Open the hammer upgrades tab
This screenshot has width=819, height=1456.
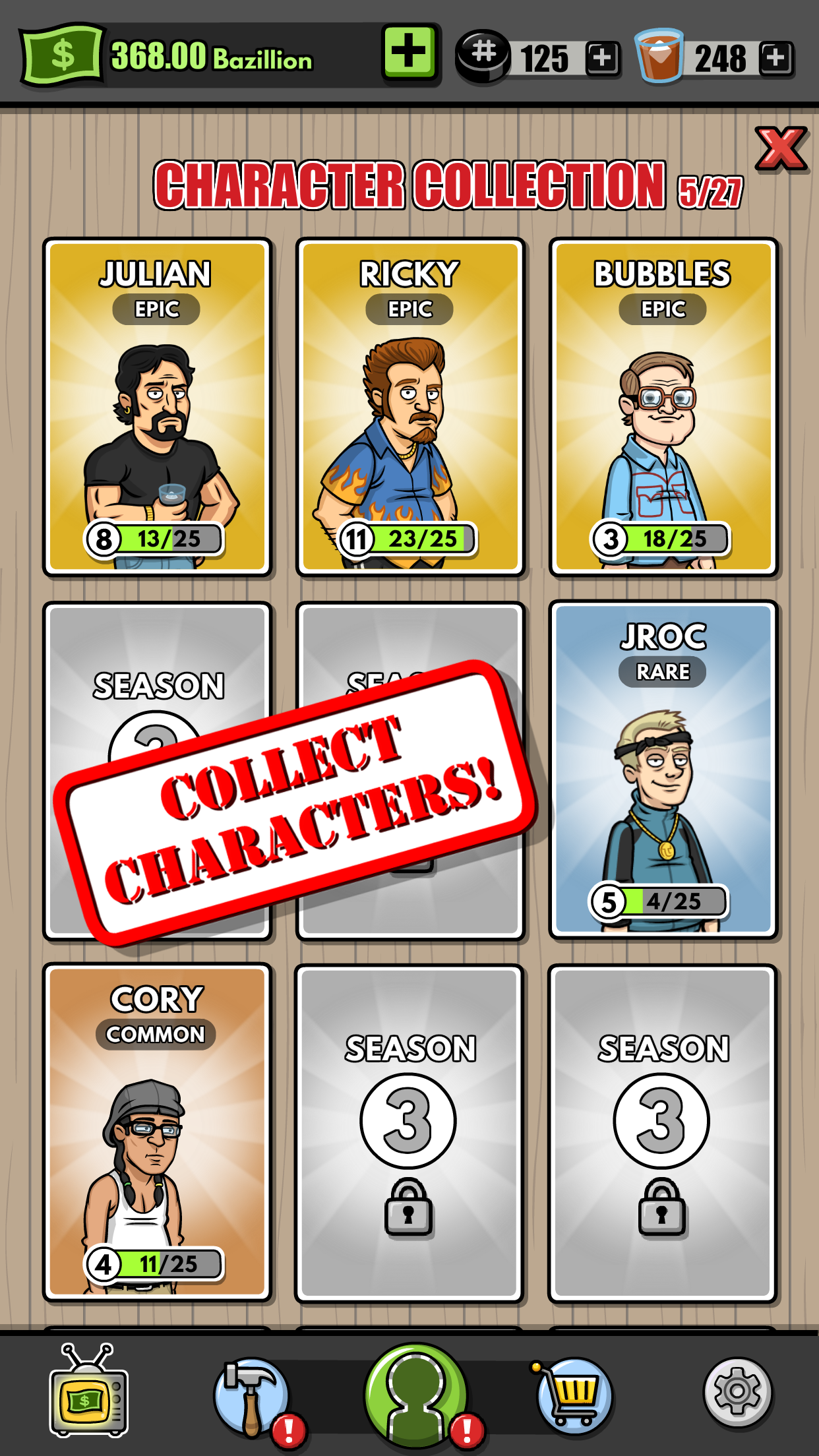(x=251, y=1395)
